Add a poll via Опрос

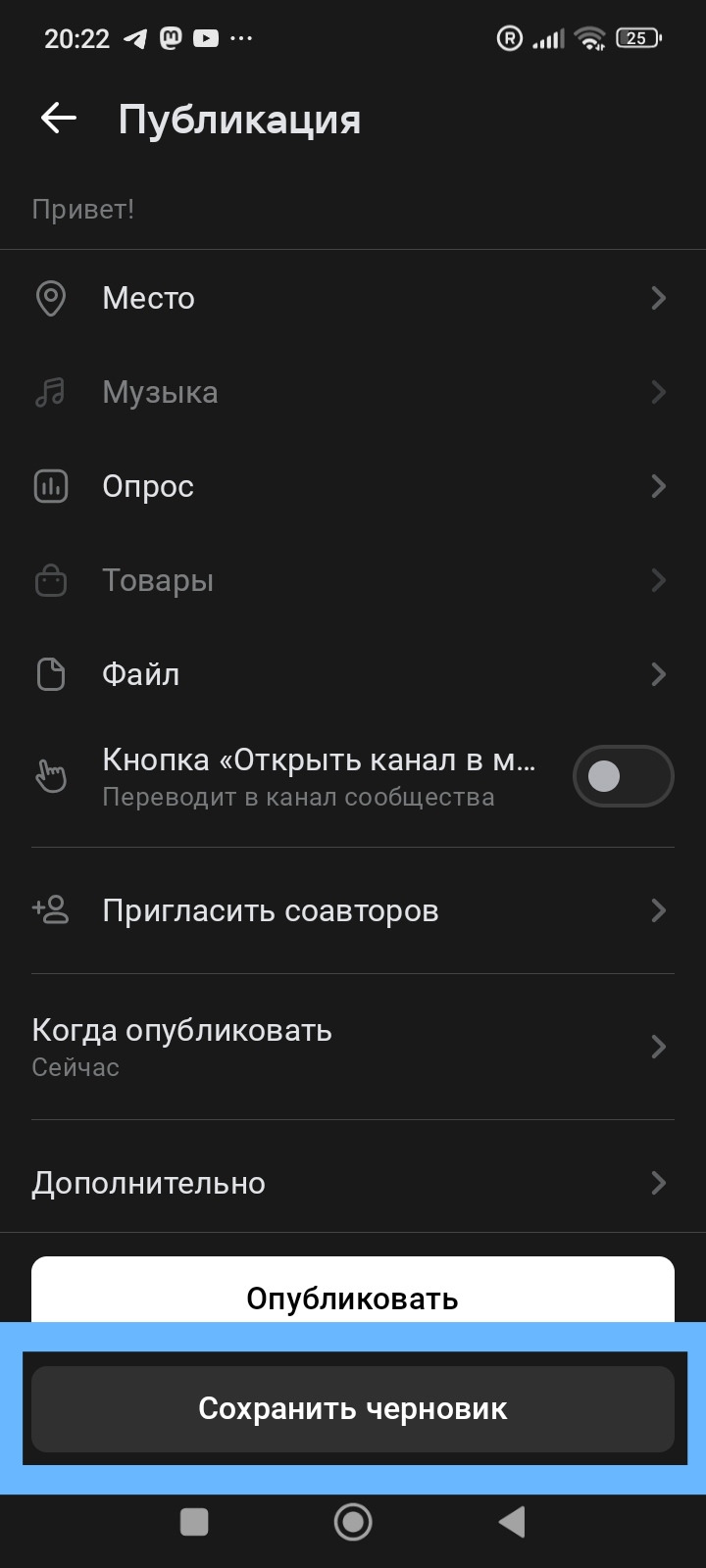[353, 486]
